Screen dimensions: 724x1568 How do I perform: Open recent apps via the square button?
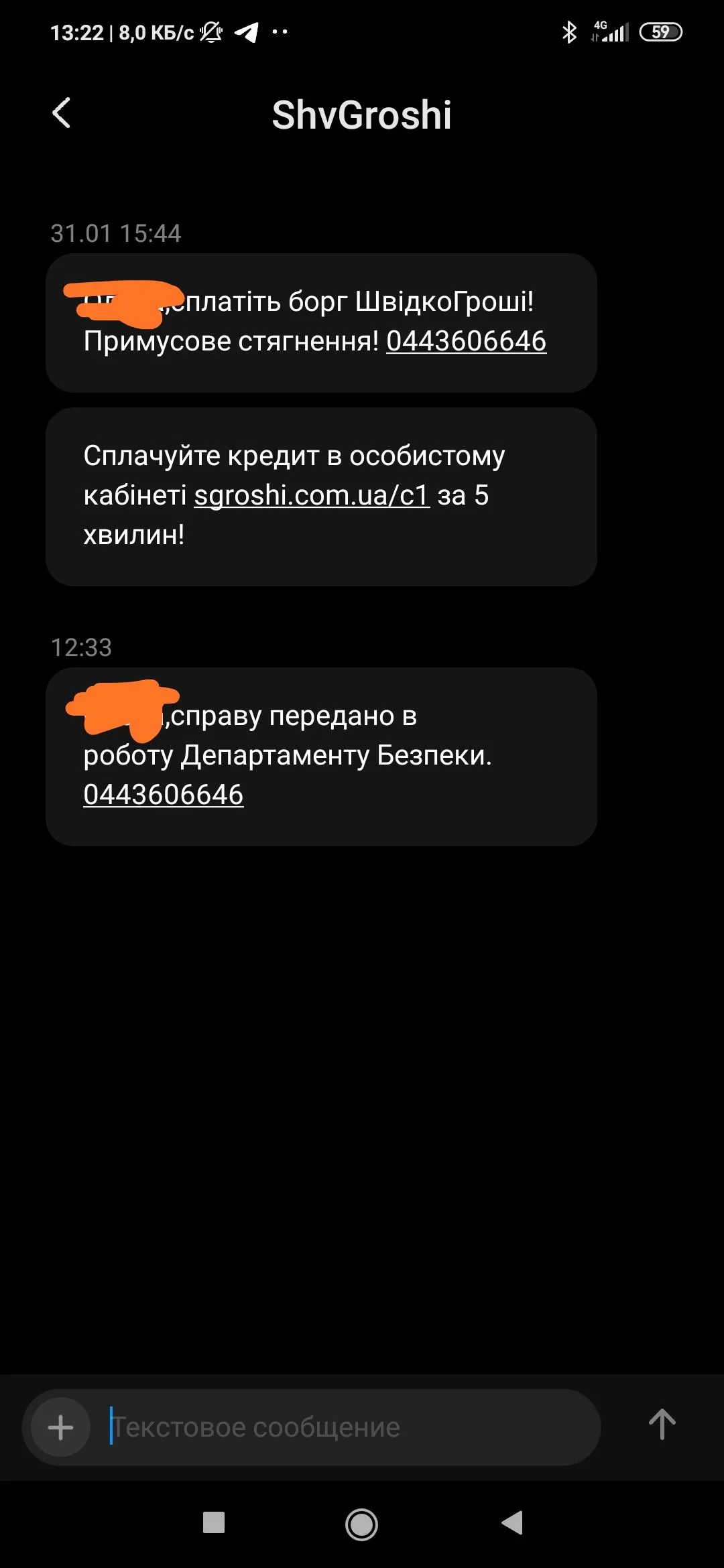click(214, 1522)
